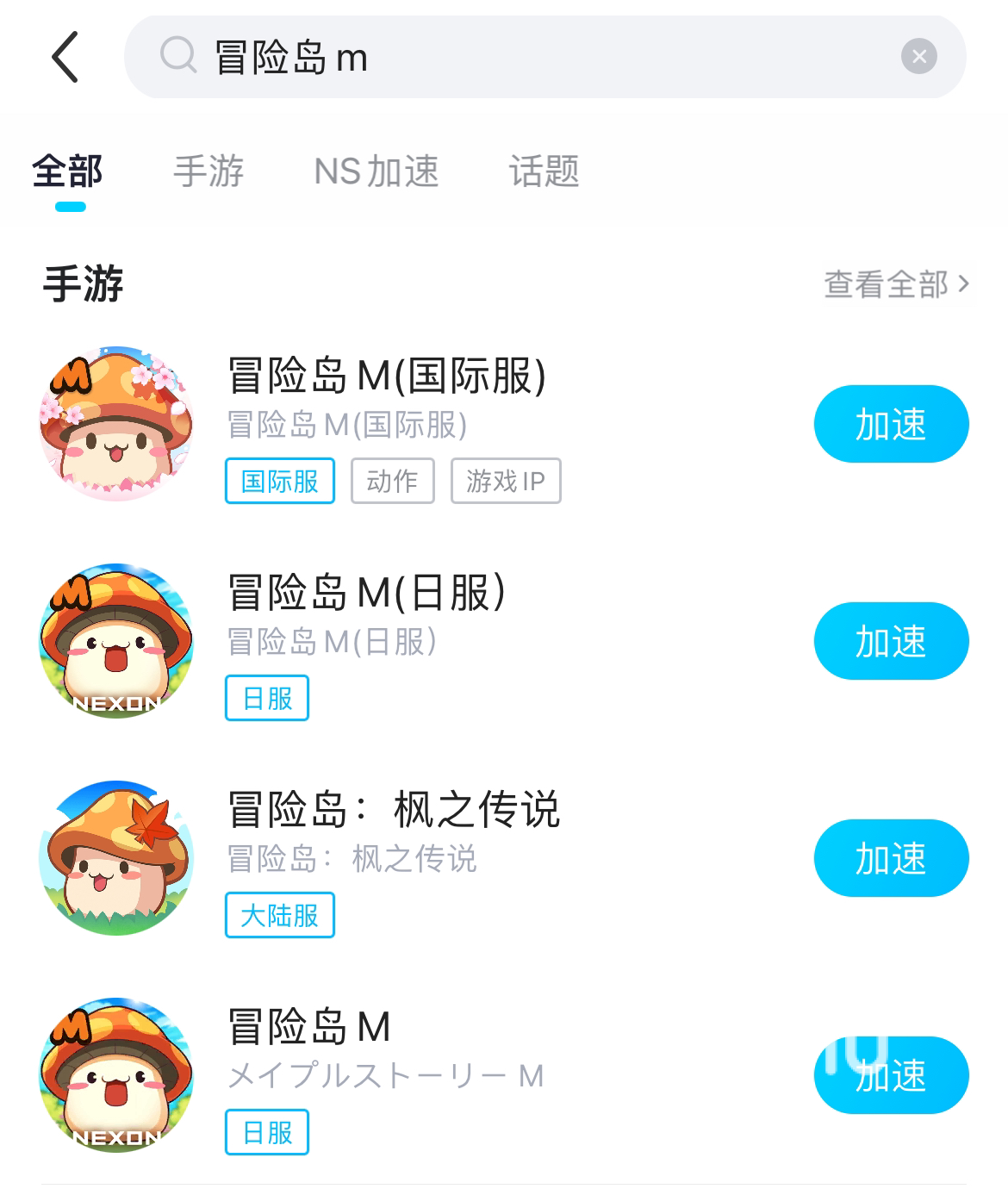This screenshot has height=1195, width=1008.
Task: Open the 冒险岛M(日服) game result
Action: tap(366, 594)
